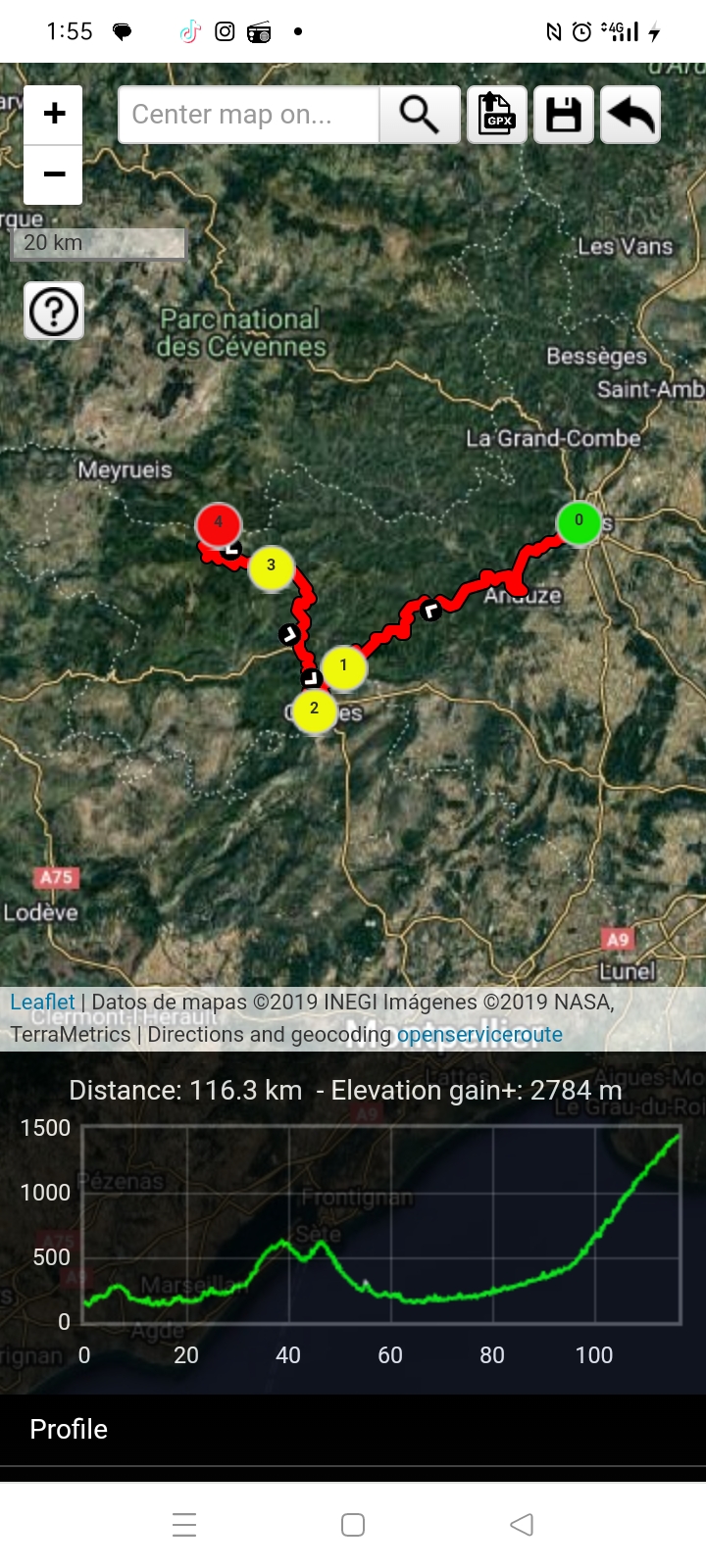Save the route with floppy icon
Viewport: 706px width, 1568px height.
pyautogui.click(x=564, y=115)
